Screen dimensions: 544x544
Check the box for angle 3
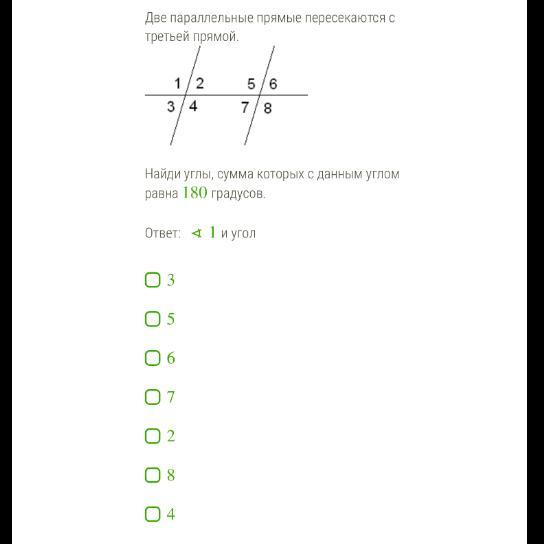click(152, 280)
